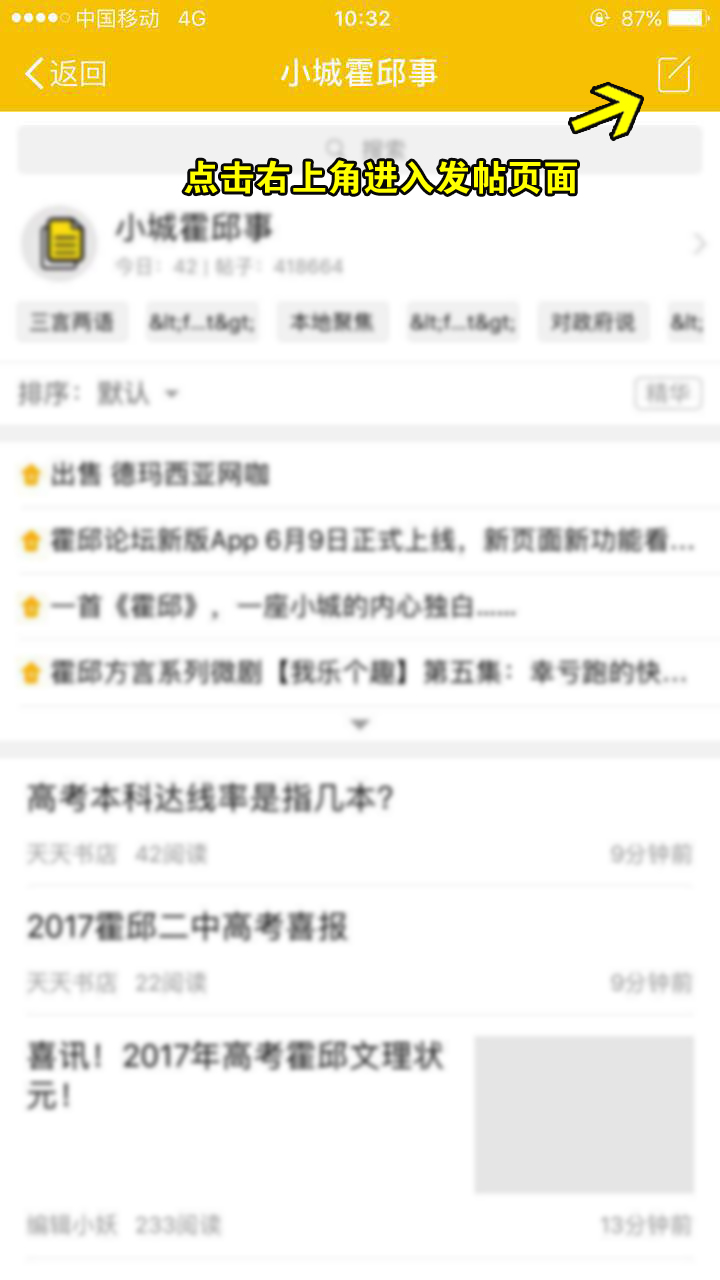720x1280 pixels.
Task: Open pinned post 一首《霍邱》
Action: (x=270, y=607)
